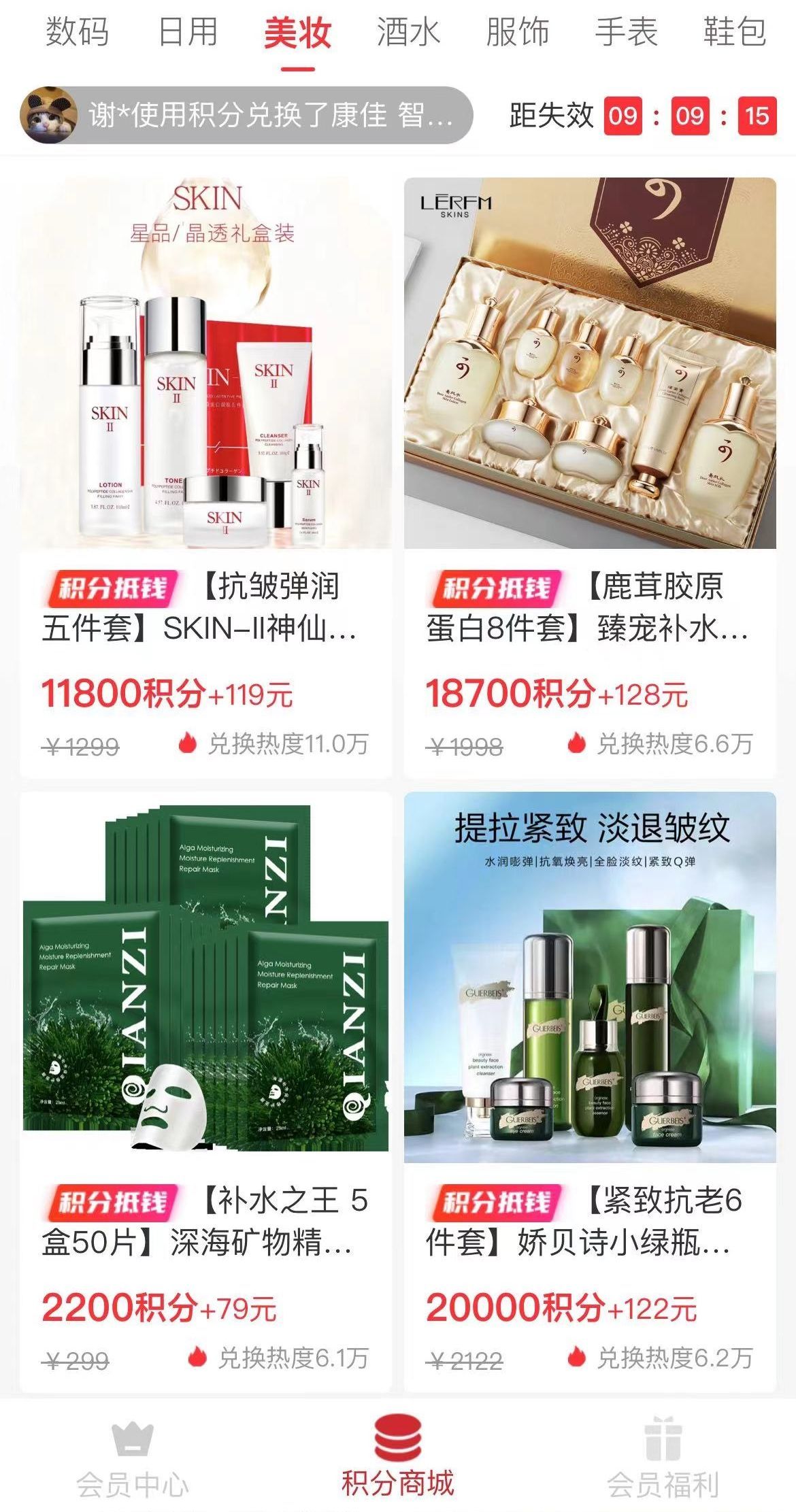Switch to the 酒水 category tab

408,33
